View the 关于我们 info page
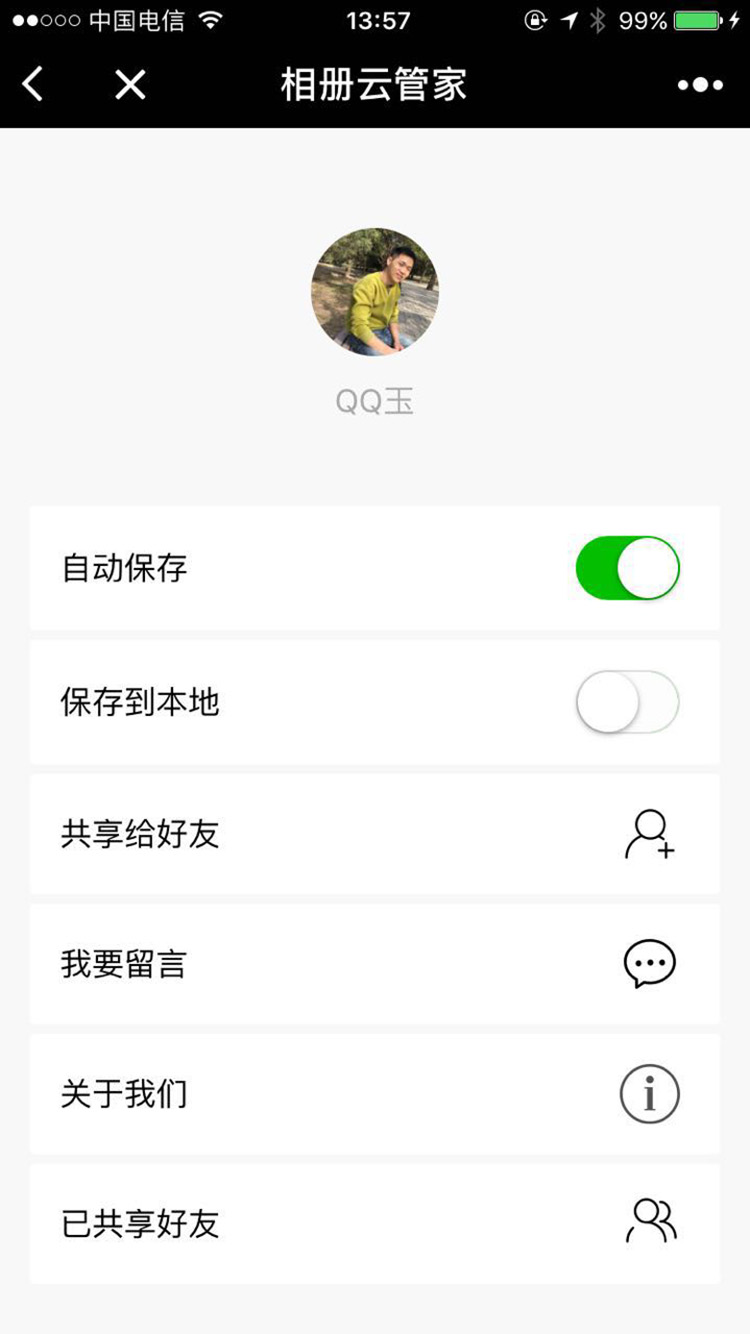Image resolution: width=750 pixels, height=1334 pixels. point(374,1094)
